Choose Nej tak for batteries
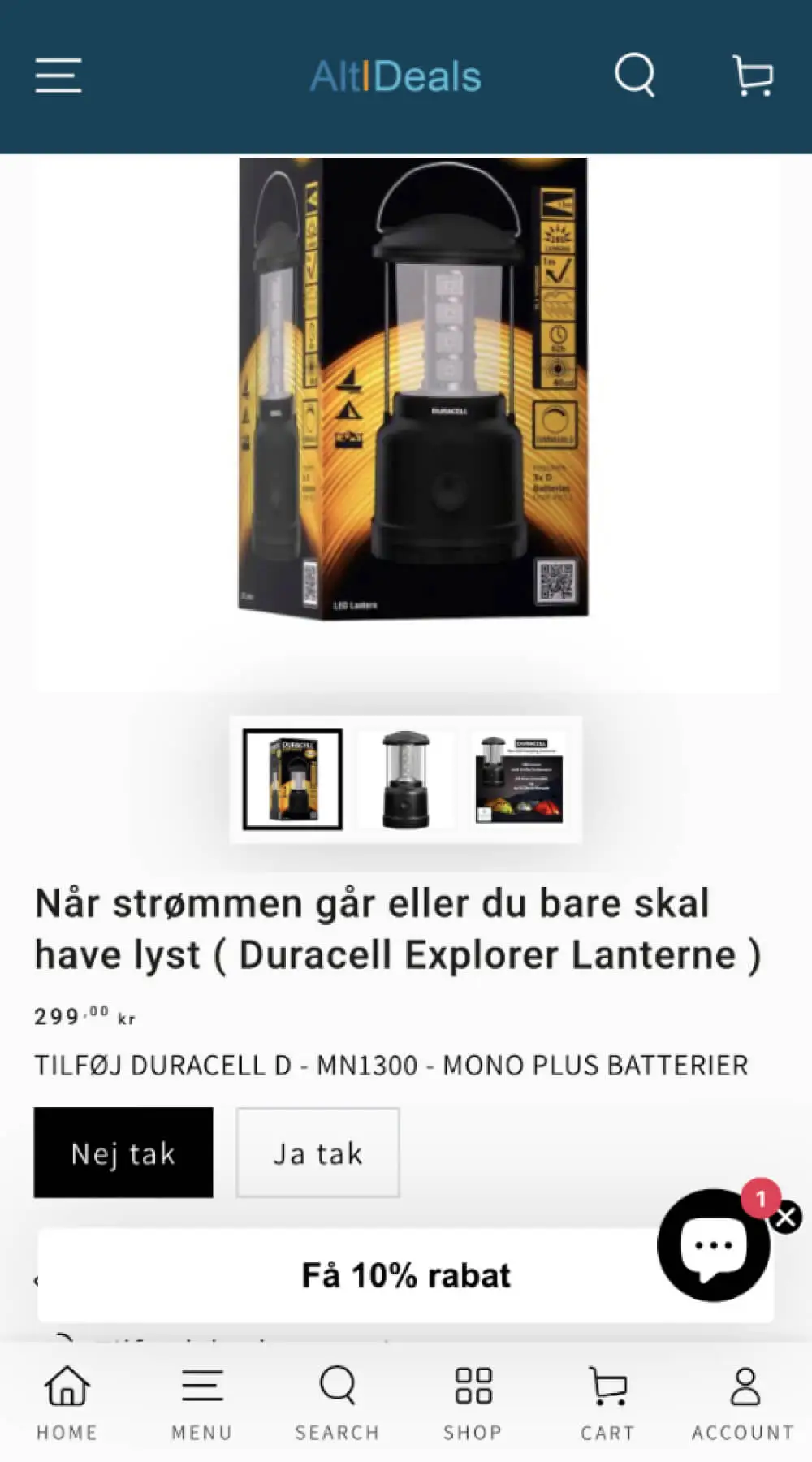 (x=123, y=1153)
